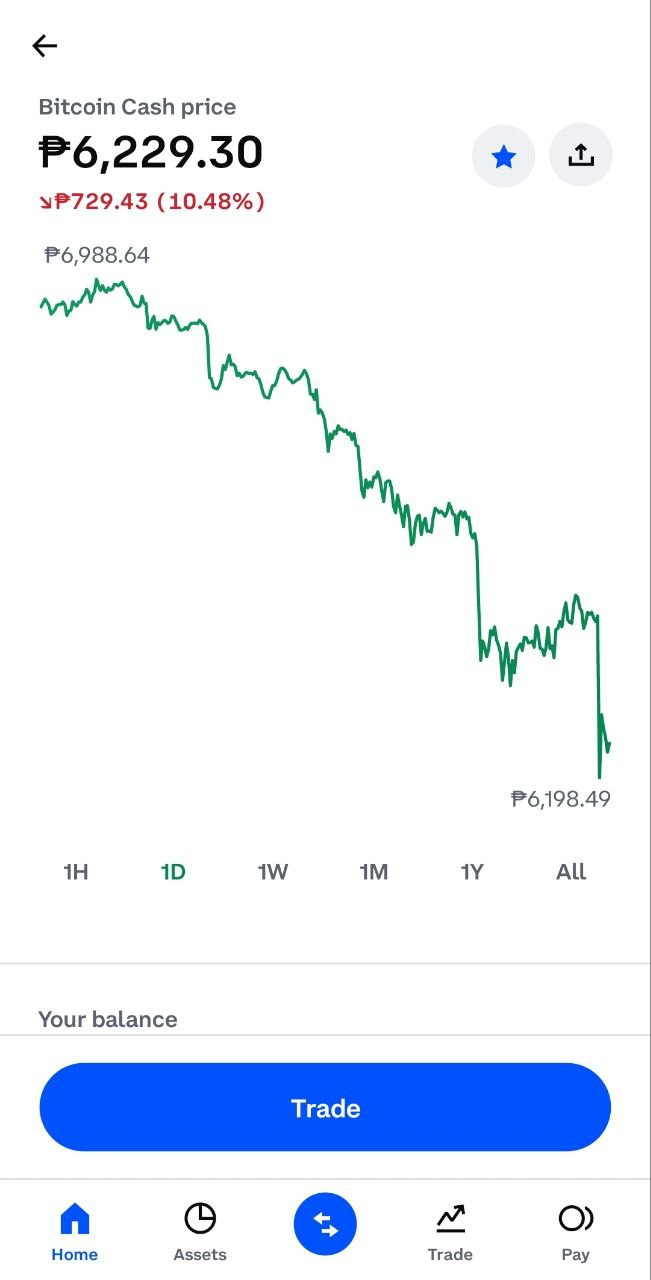The width and height of the screenshot is (651, 1280).
Task: Switch to the Assets tab
Action: (200, 1232)
